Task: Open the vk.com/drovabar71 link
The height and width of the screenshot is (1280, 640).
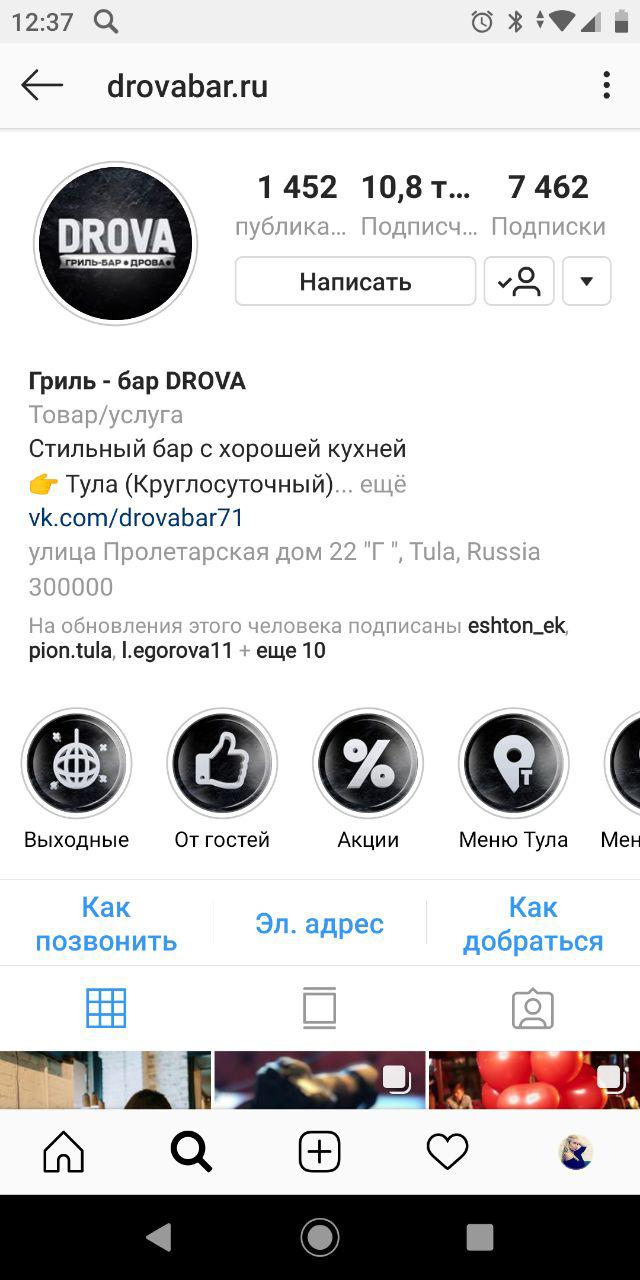Action: (136, 518)
